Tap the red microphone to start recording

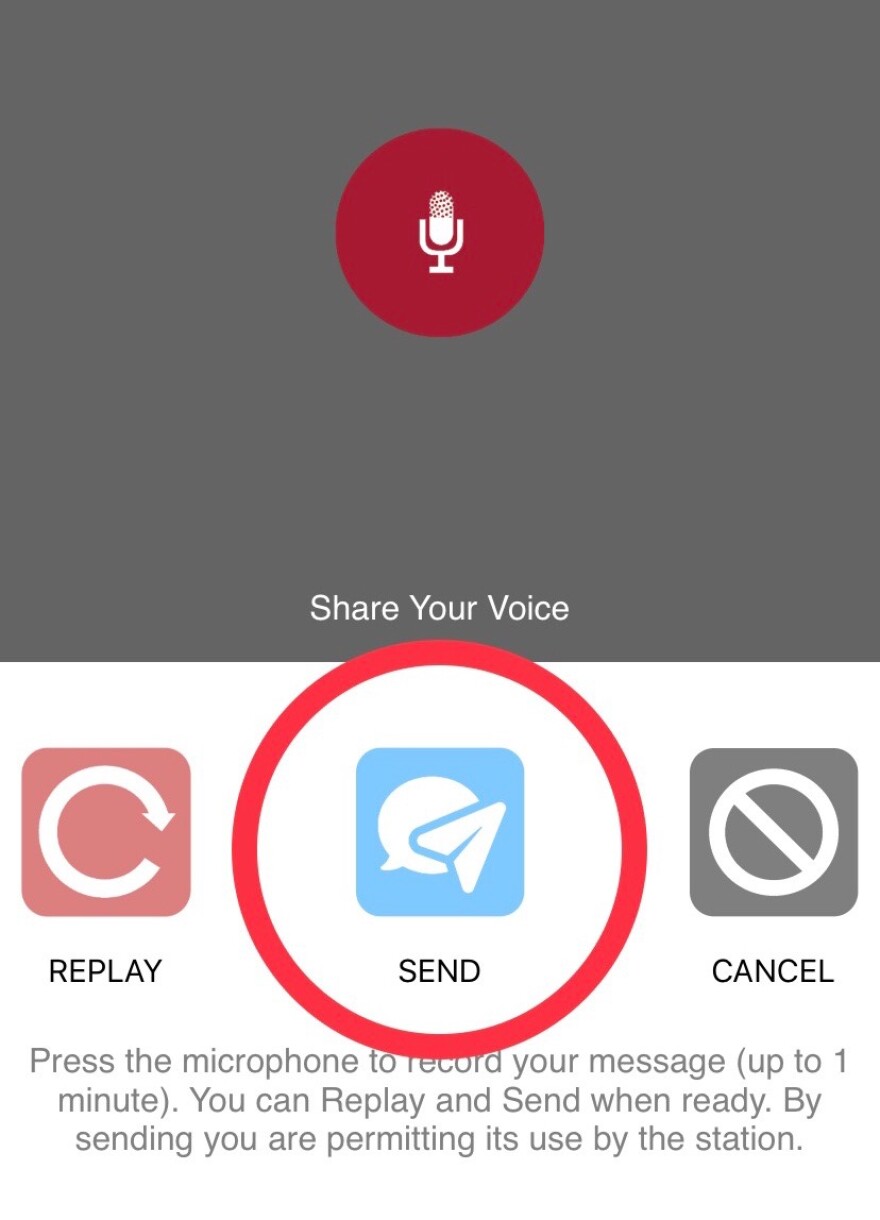click(440, 232)
